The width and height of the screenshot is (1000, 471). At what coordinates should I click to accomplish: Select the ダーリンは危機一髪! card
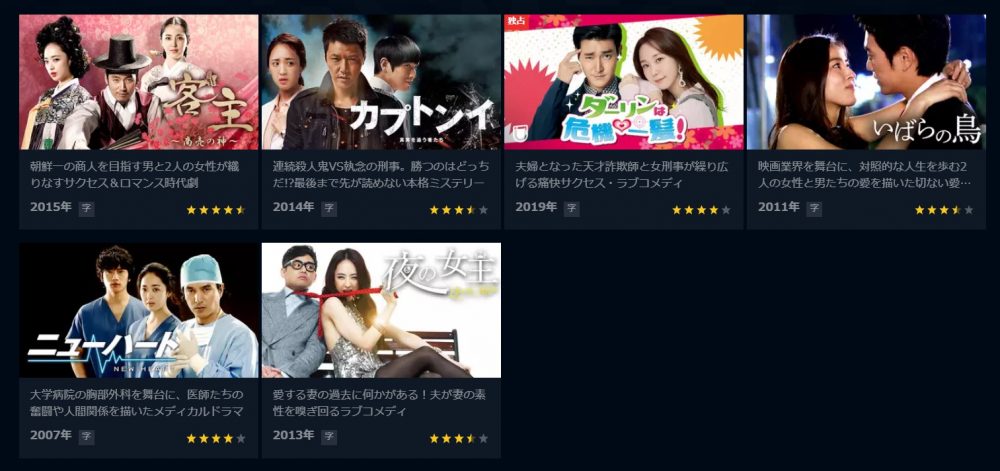pyautogui.click(x=623, y=82)
